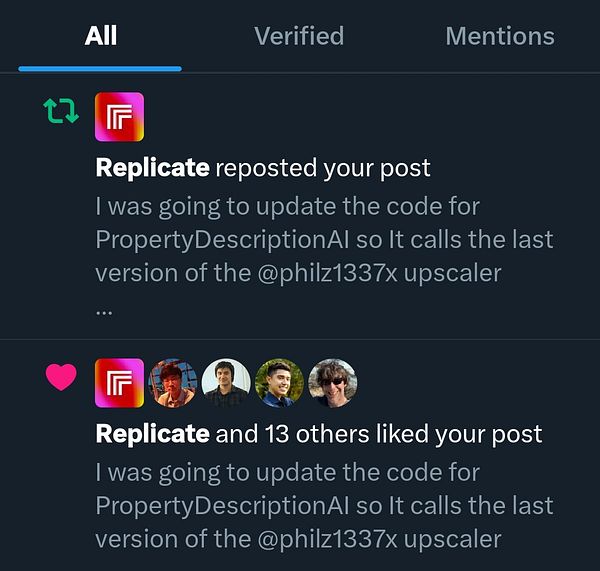The width and height of the screenshot is (600, 571).
Task: Switch to the Verified tab
Action: coord(299,37)
